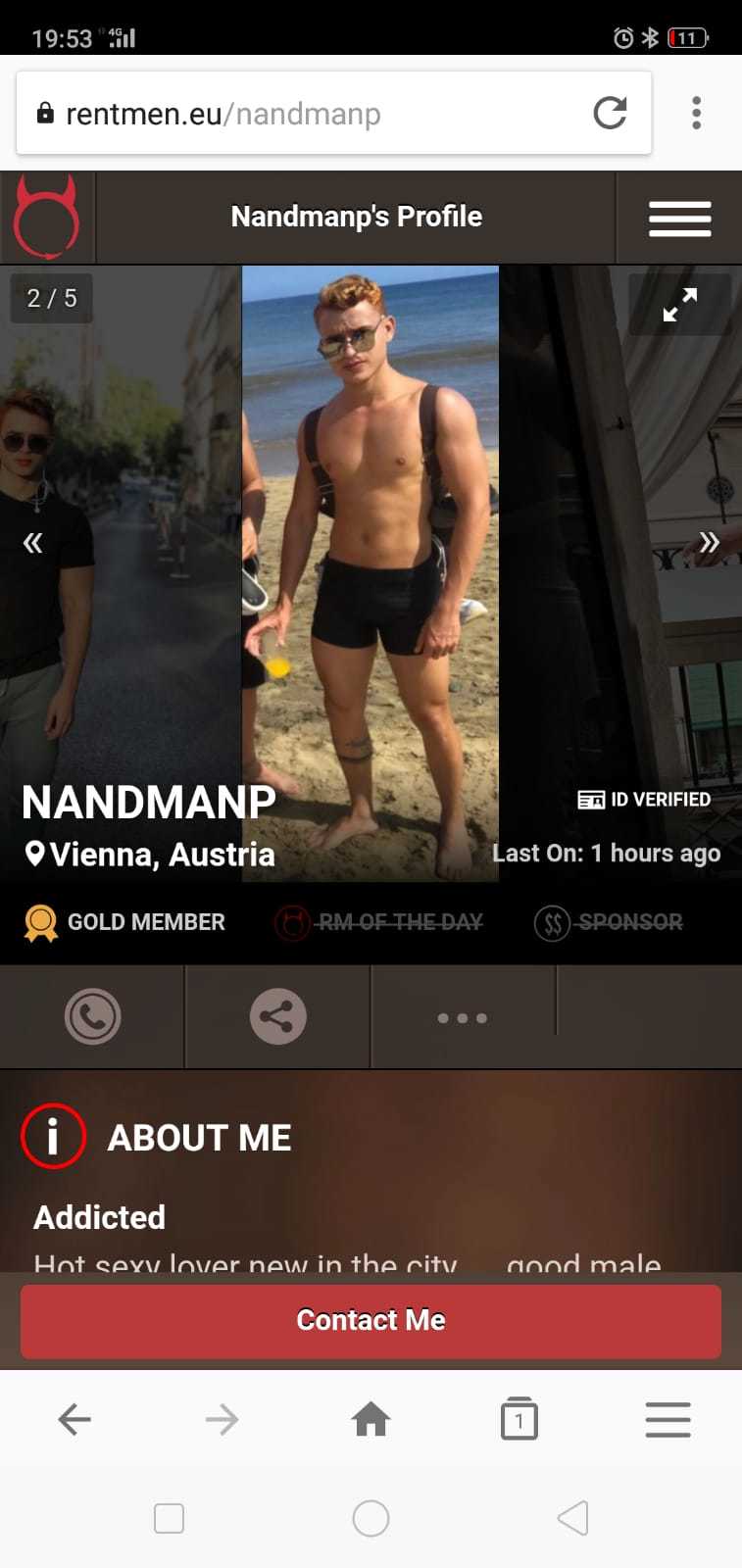Reload the page in the browser

610,114
